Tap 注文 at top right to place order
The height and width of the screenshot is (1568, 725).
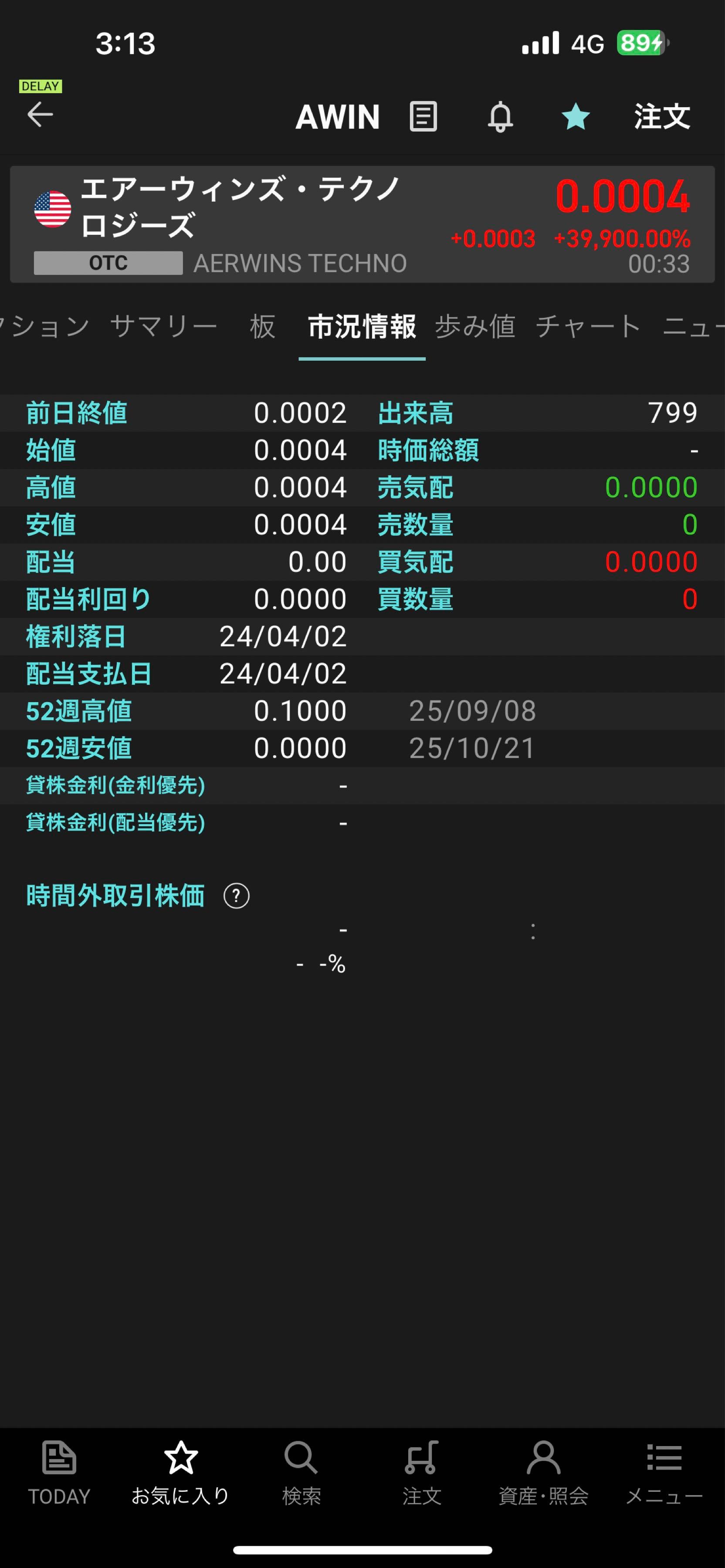point(662,117)
